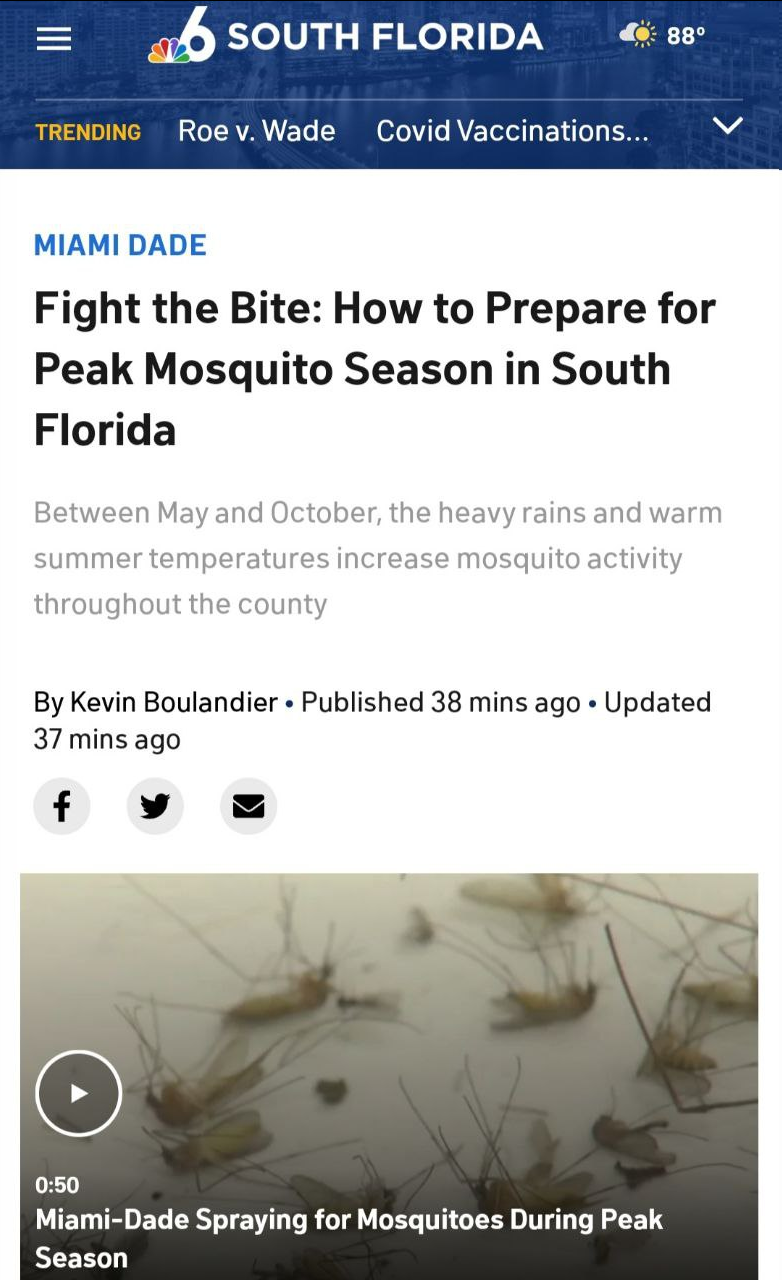Image resolution: width=782 pixels, height=1280 pixels.
Task: Open trending topic Roe v. Wade
Action: (257, 131)
